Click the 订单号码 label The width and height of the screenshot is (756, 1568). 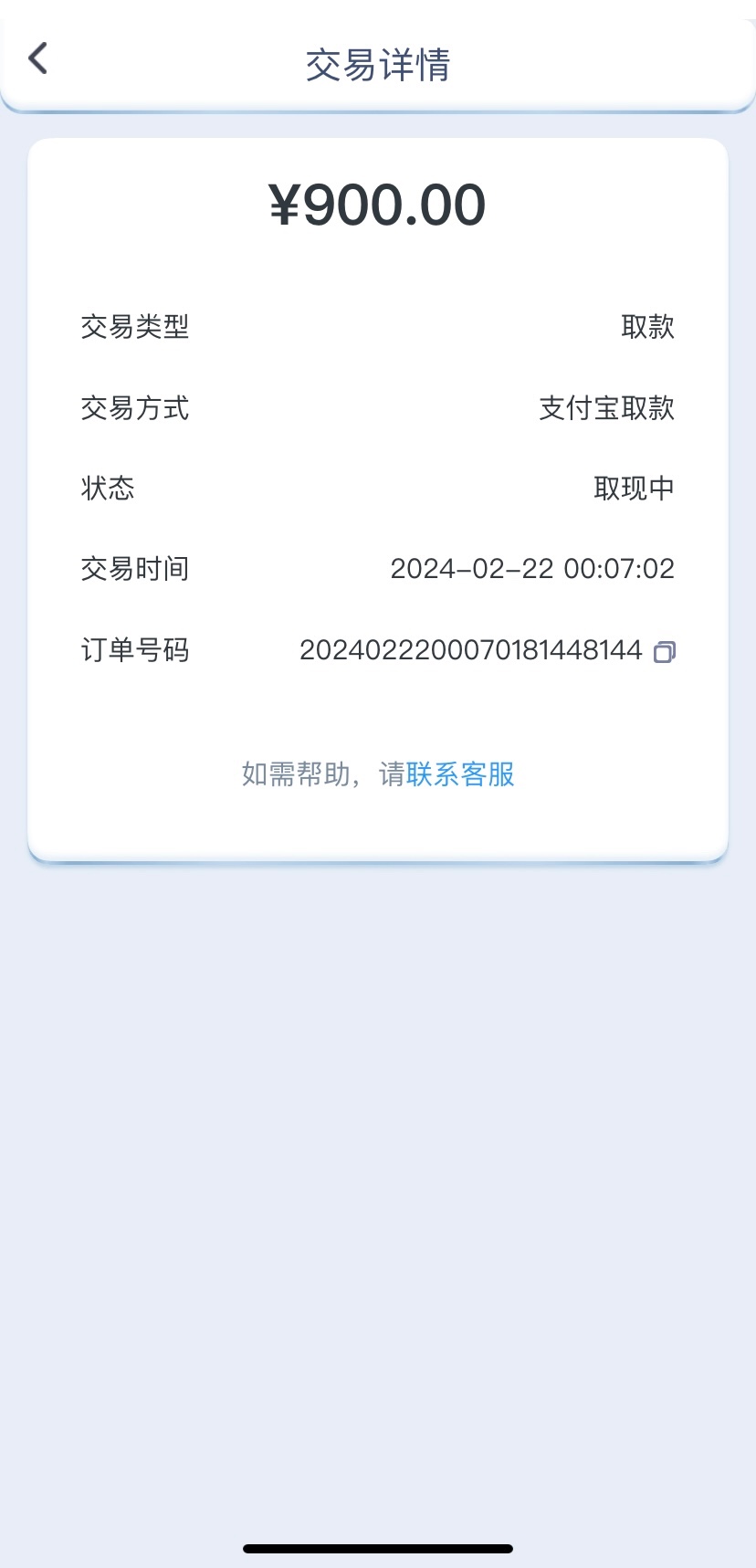[135, 649]
